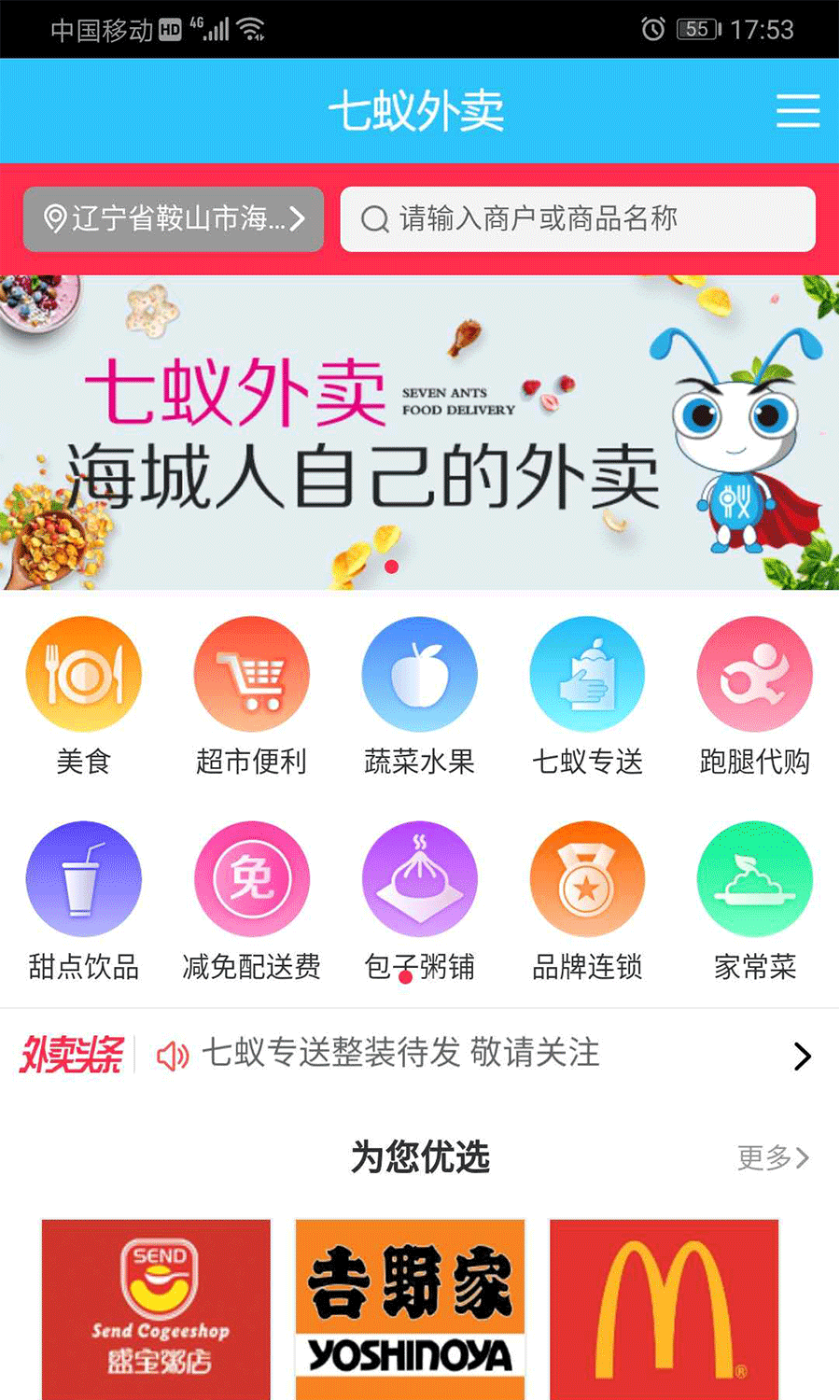Open the 七蚁外卖 promotional banner
Screen dimensions: 840x1400
tap(419, 432)
